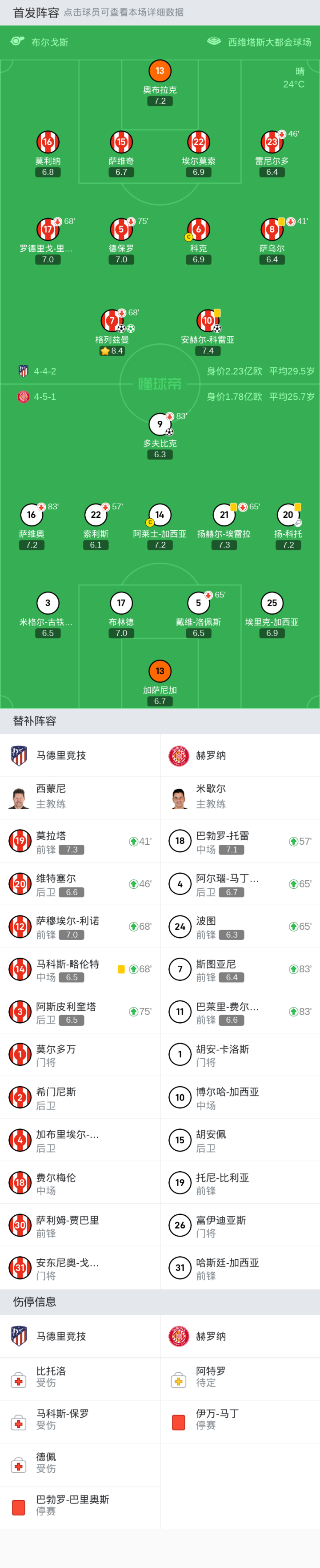Open substitute 波图's data row
The height and width of the screenshot is (1568, 320).
click(x=240, y=926)
